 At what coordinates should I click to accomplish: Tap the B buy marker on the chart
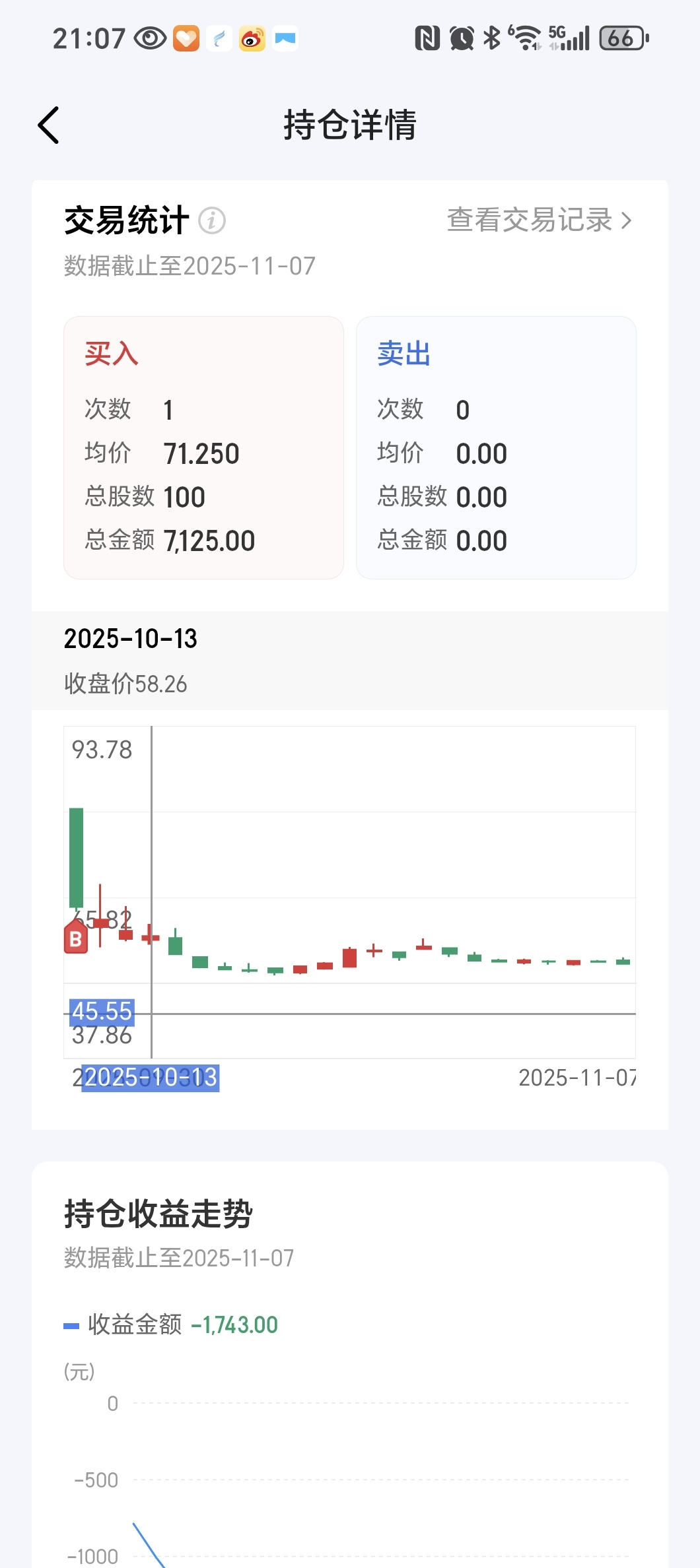point(76,938)
